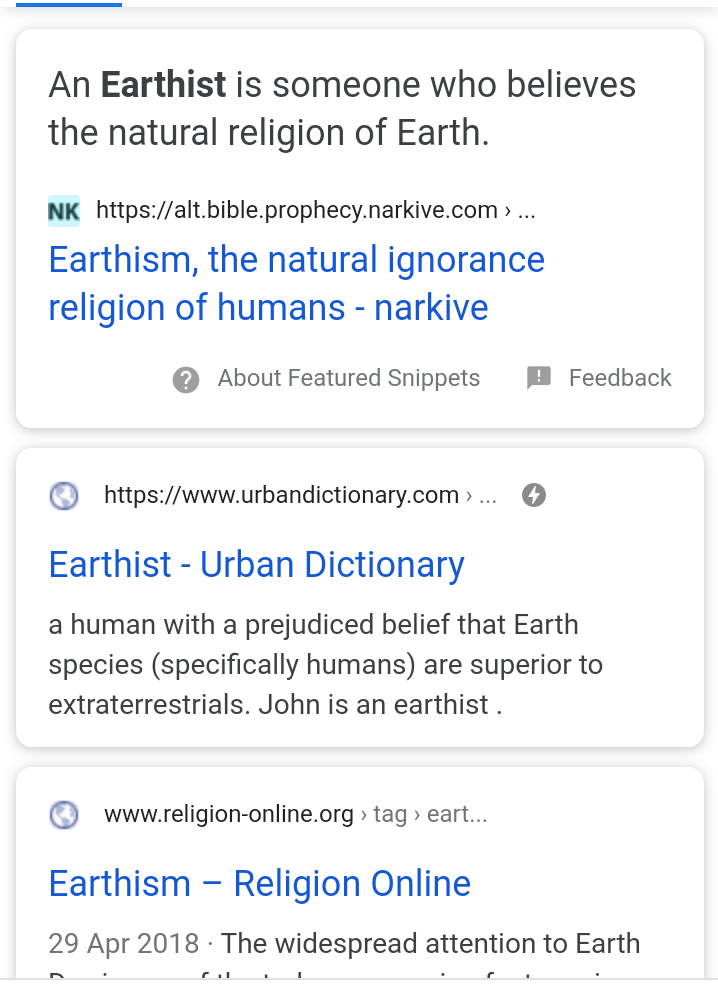
Task: Tap the AMP lightning icon beside urbandictionary.com
Action: (x=534, y=495)
